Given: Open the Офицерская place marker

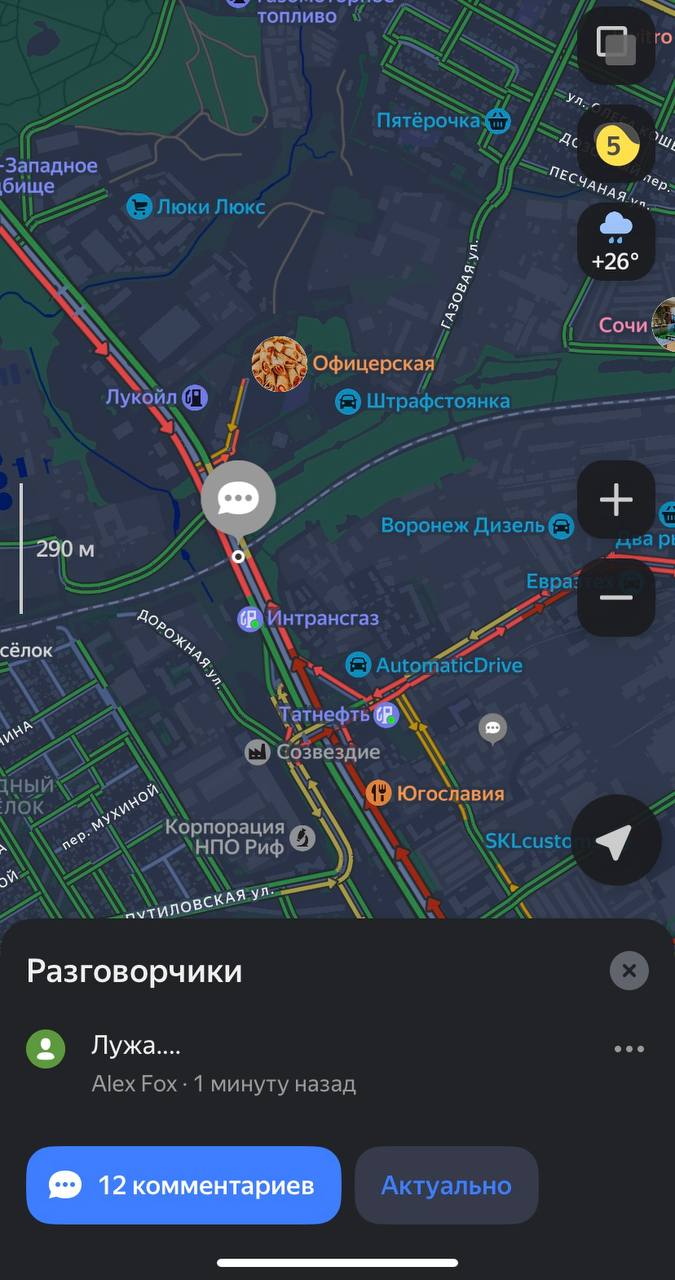Looking at the screenshot, I should pos(279,364).
